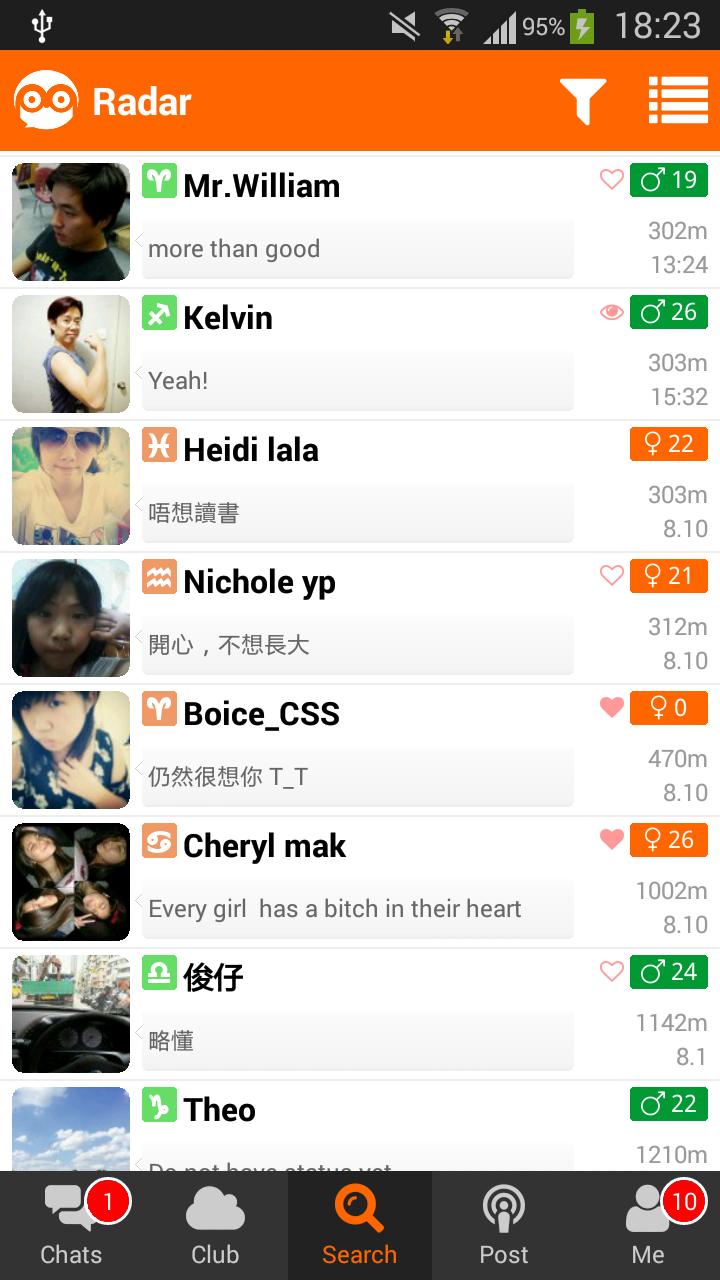Switch to the Club tab
Screen dimensions: 720x1280
215,1226
